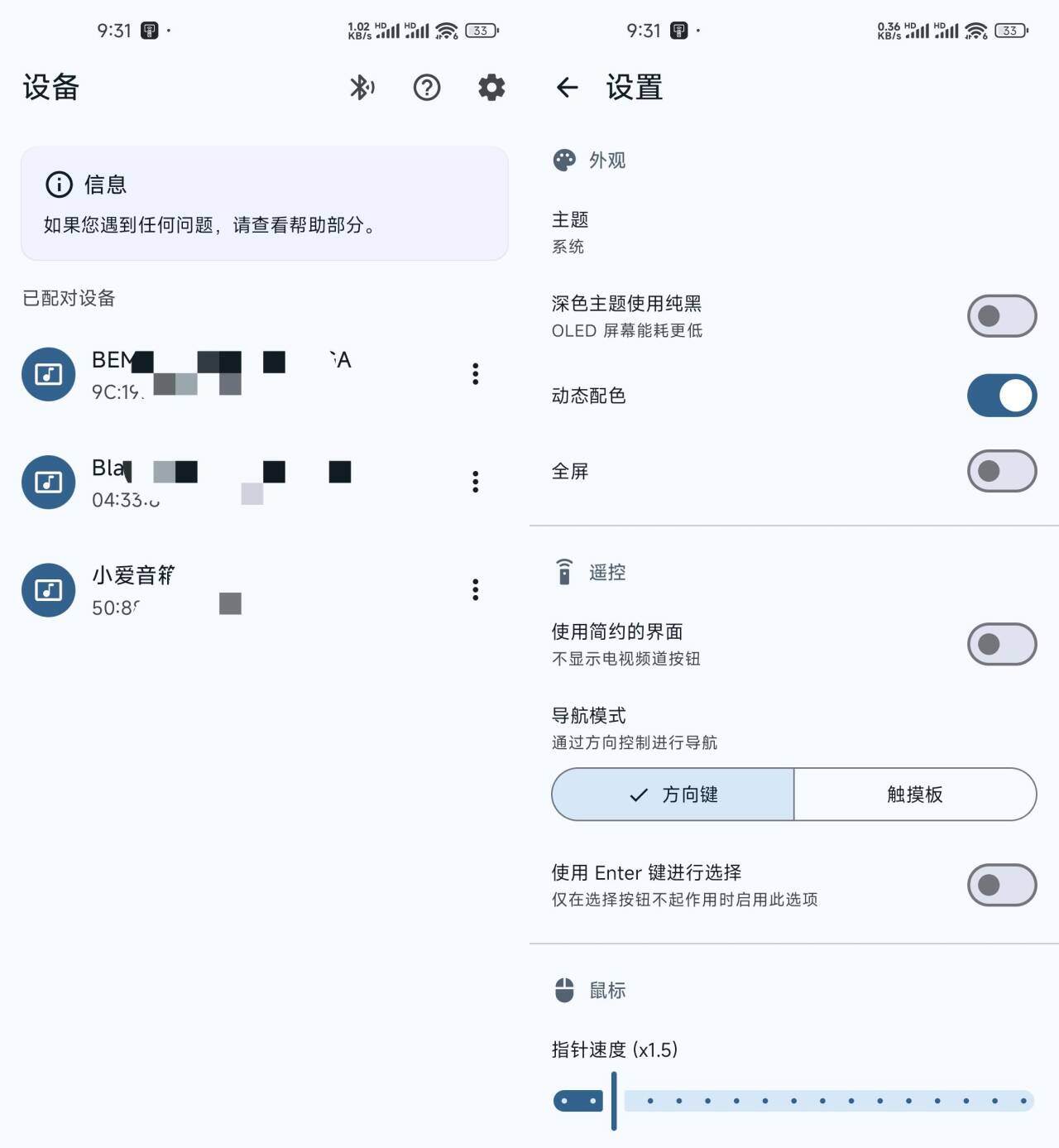Select 方向键 navigation mode
Screen dimensions: 1059x1148
point(673,795)
